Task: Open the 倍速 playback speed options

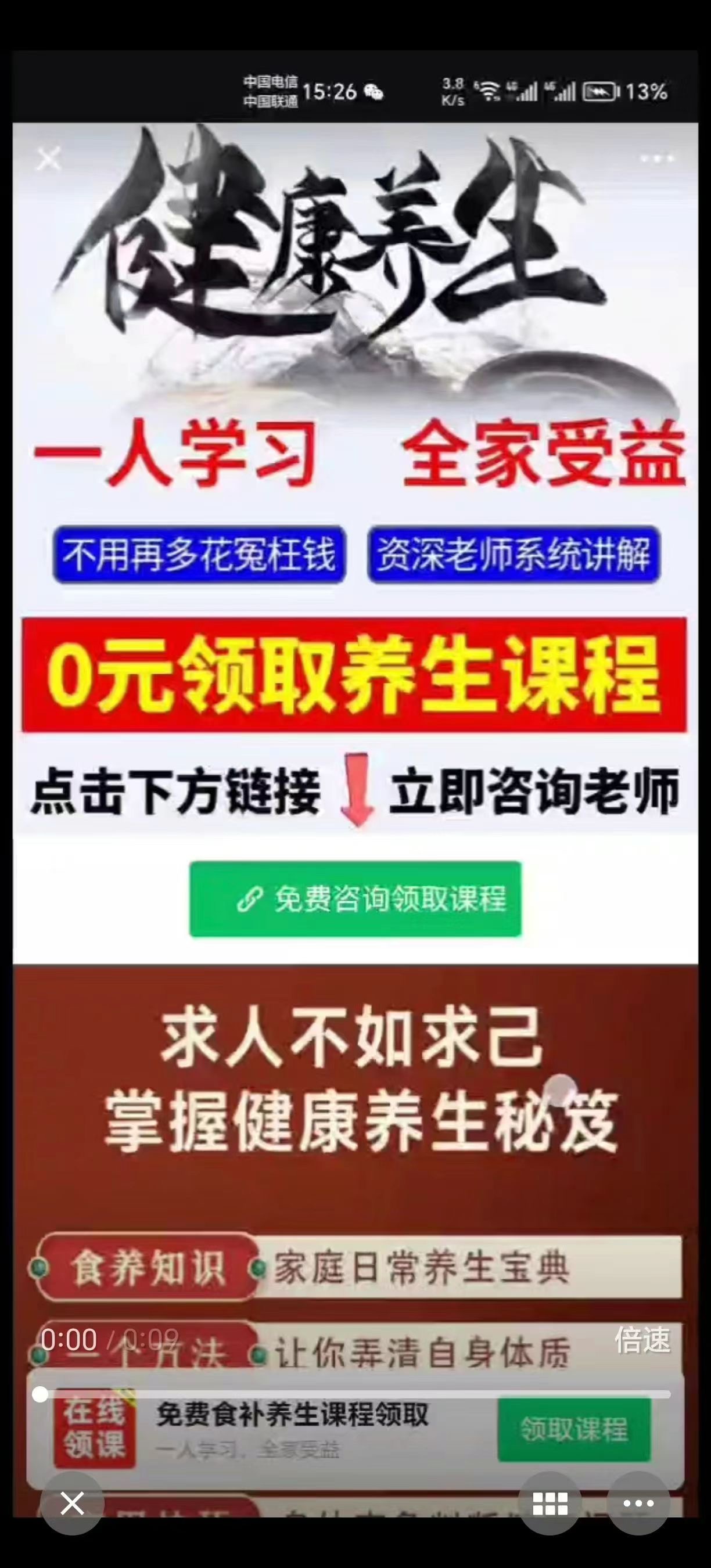Action: point(642,1340)
